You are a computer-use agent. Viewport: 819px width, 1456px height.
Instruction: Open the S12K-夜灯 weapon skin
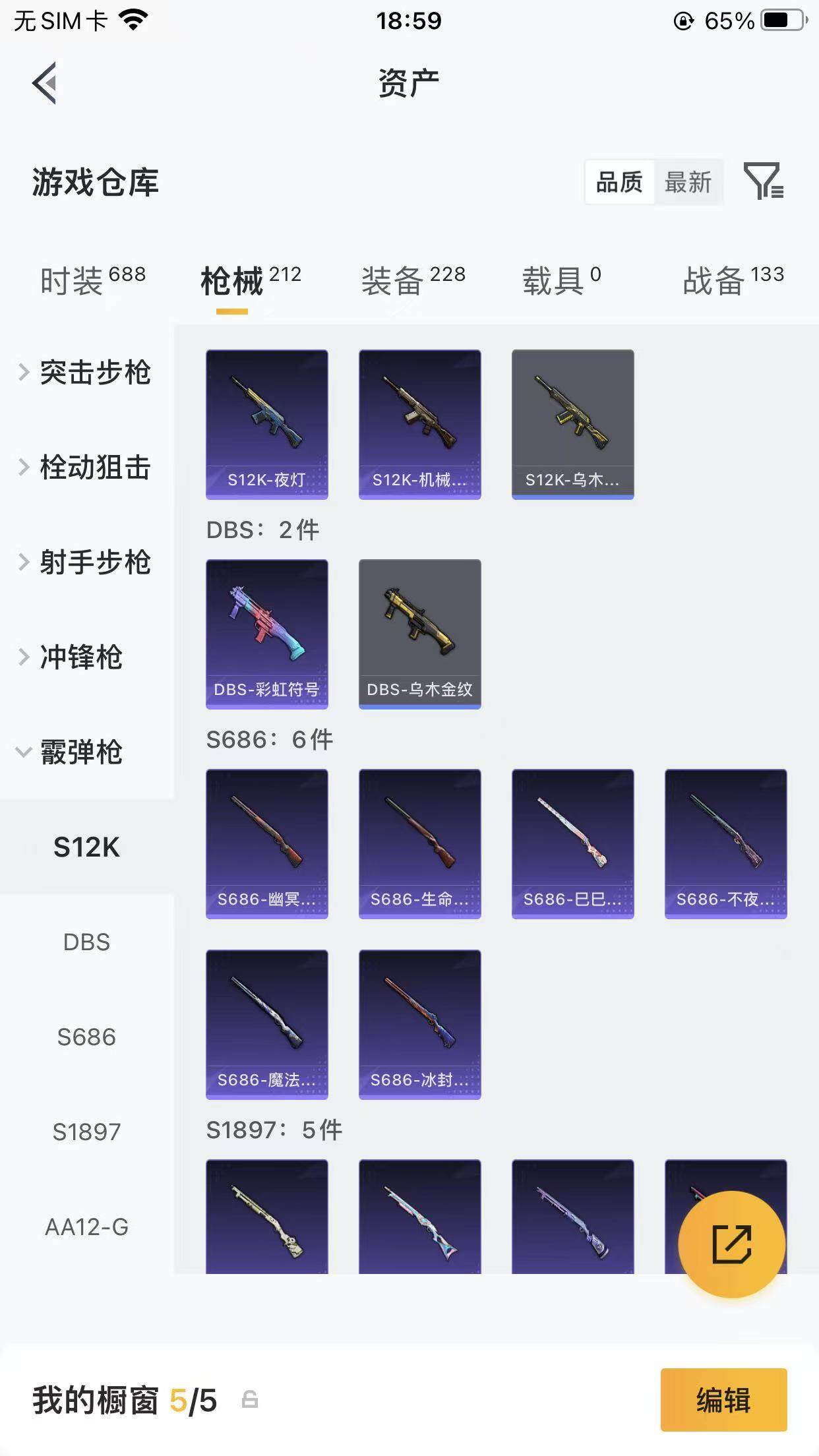(266, 424)
